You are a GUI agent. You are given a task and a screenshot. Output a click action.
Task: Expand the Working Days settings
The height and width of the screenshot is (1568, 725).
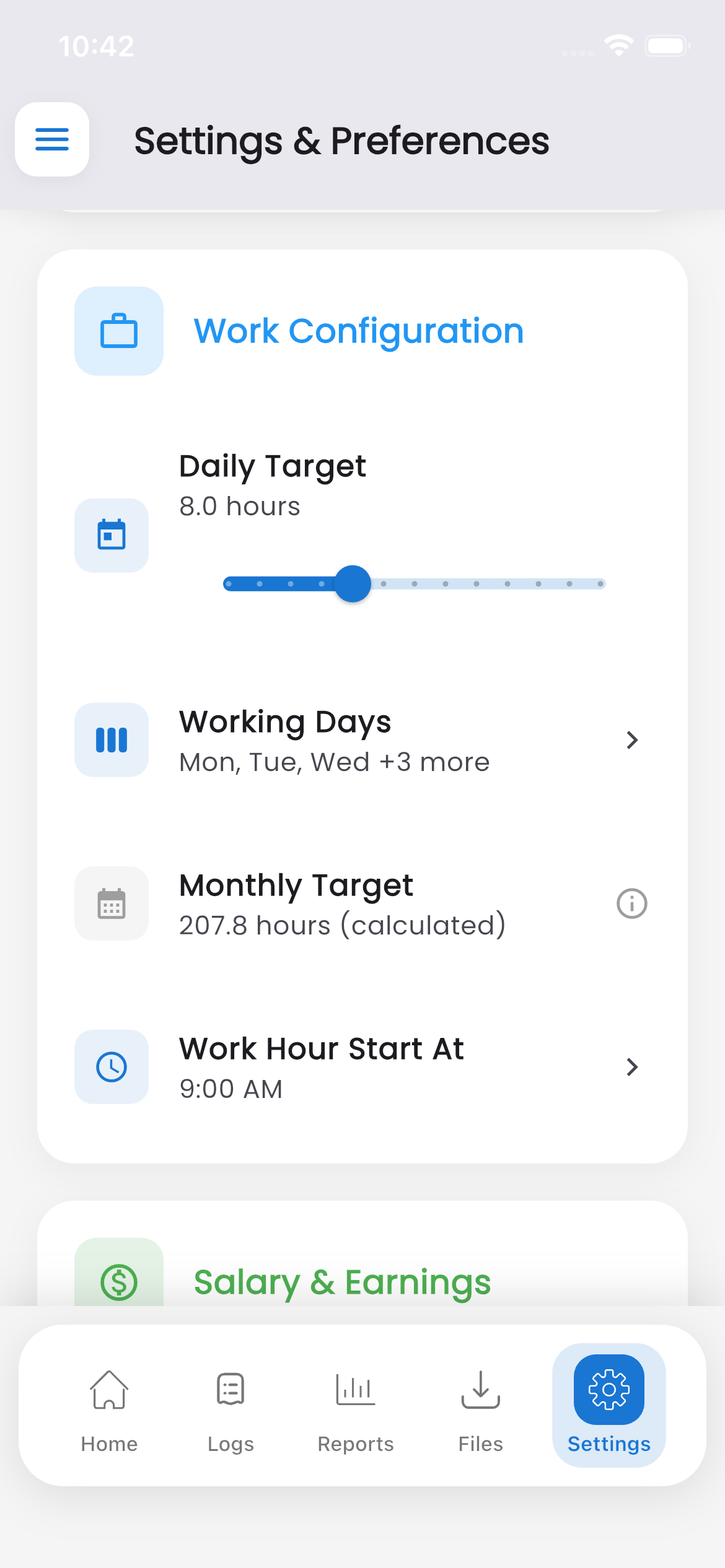pyautogui.click(x=631, y=740)
